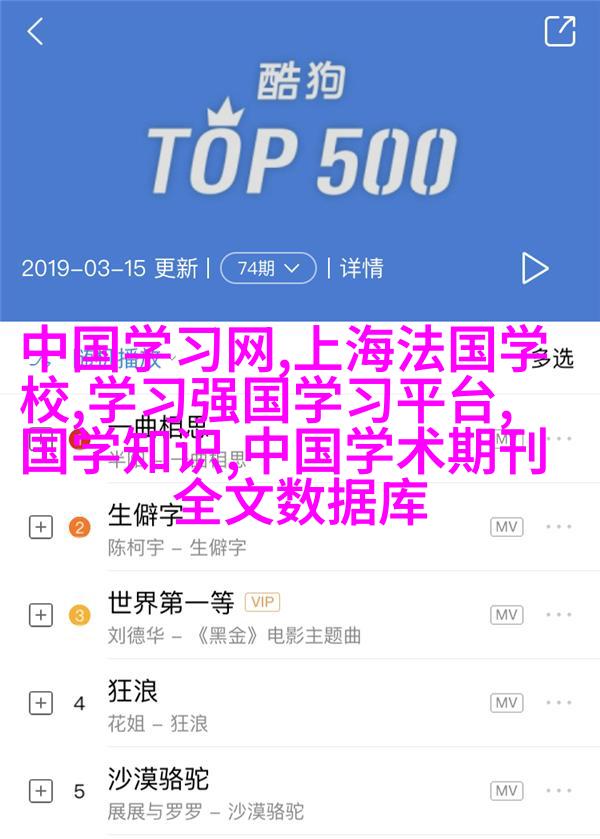Add 生僻字 with its plus icon

pos(40,526)
